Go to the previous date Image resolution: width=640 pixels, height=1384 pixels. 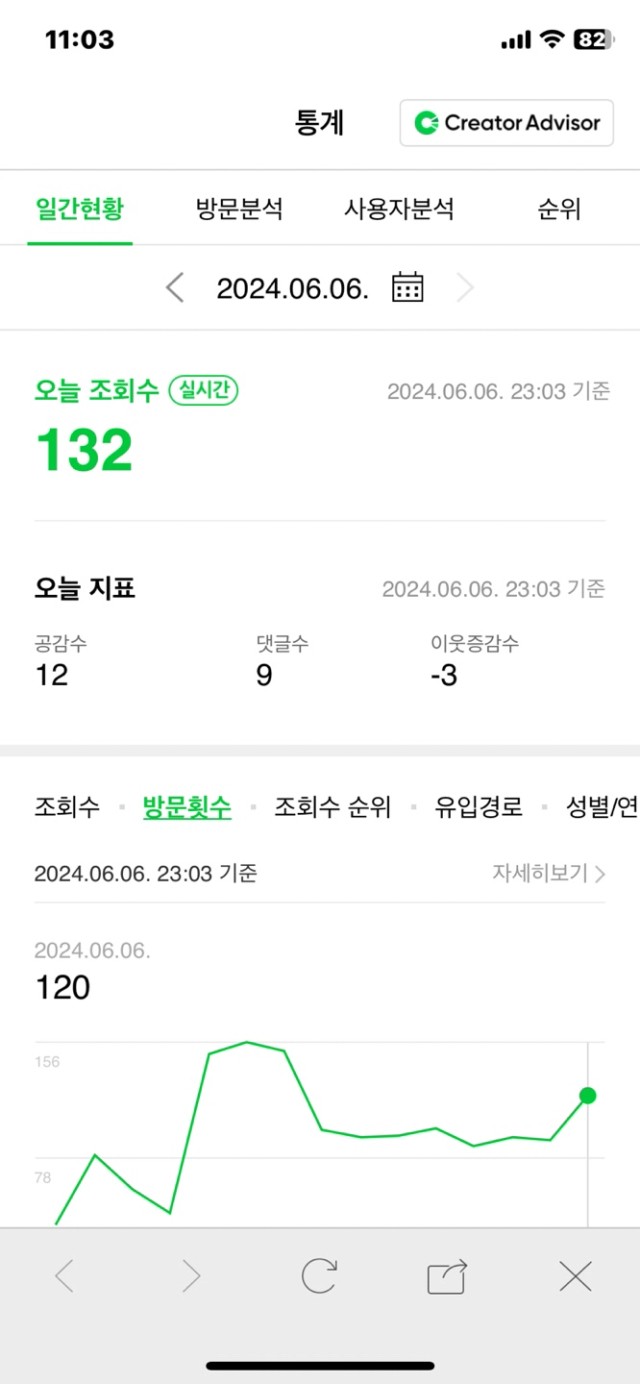pos(174,288)
